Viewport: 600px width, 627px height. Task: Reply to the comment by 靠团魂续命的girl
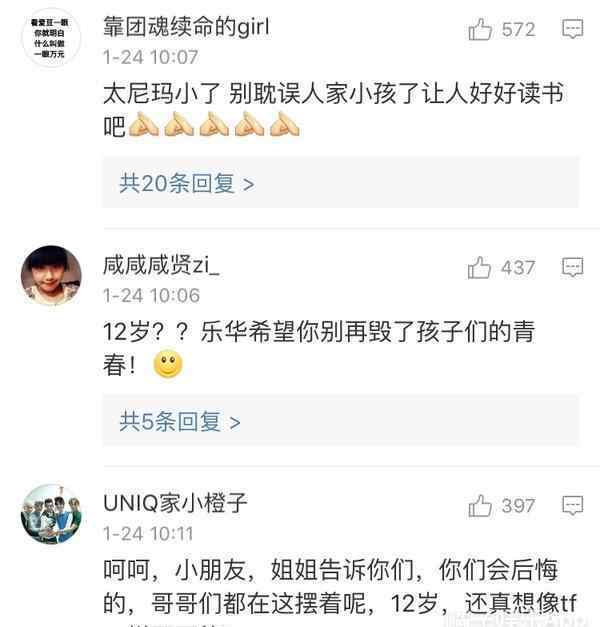pyautogui.click(x=572, y=30)
